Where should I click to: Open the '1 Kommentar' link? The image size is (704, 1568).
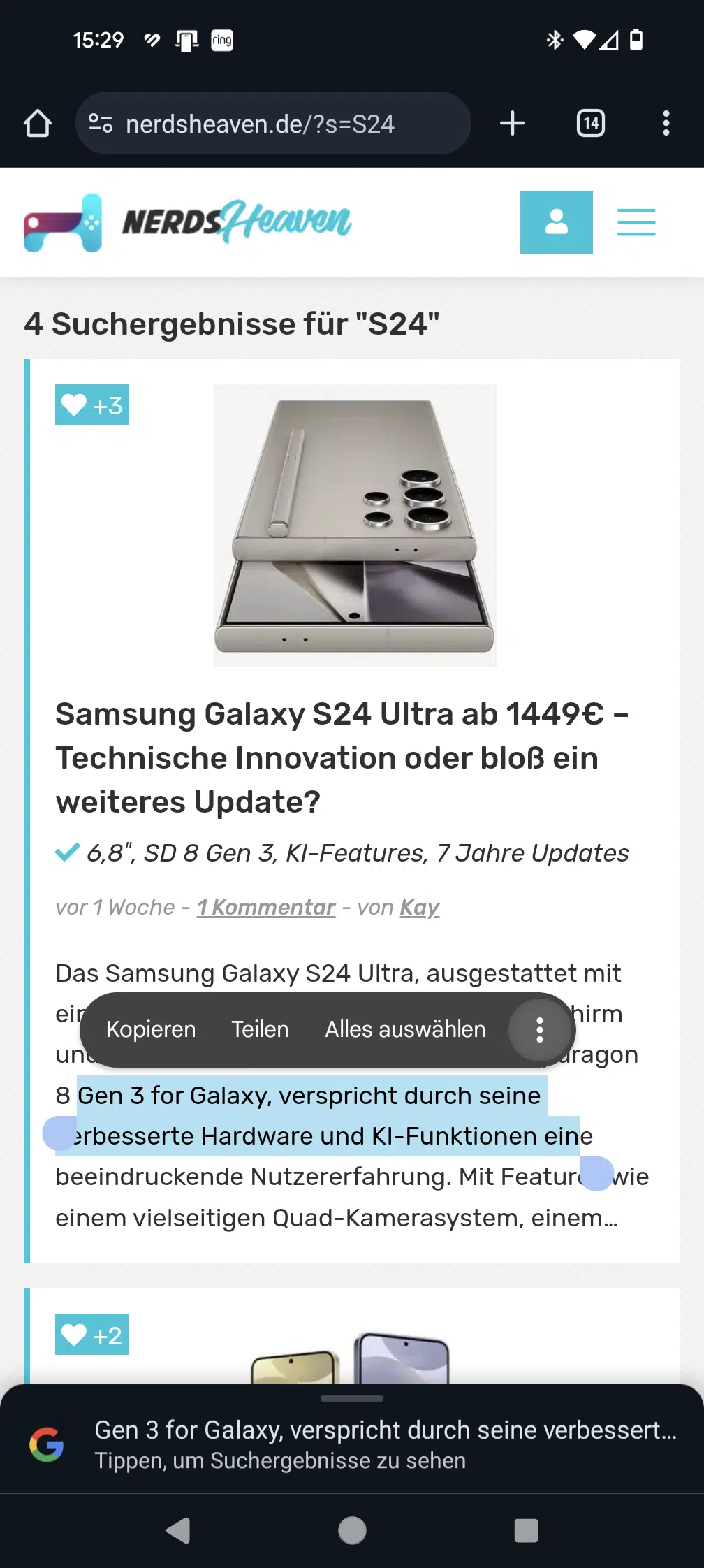click(x=266, y=907)
